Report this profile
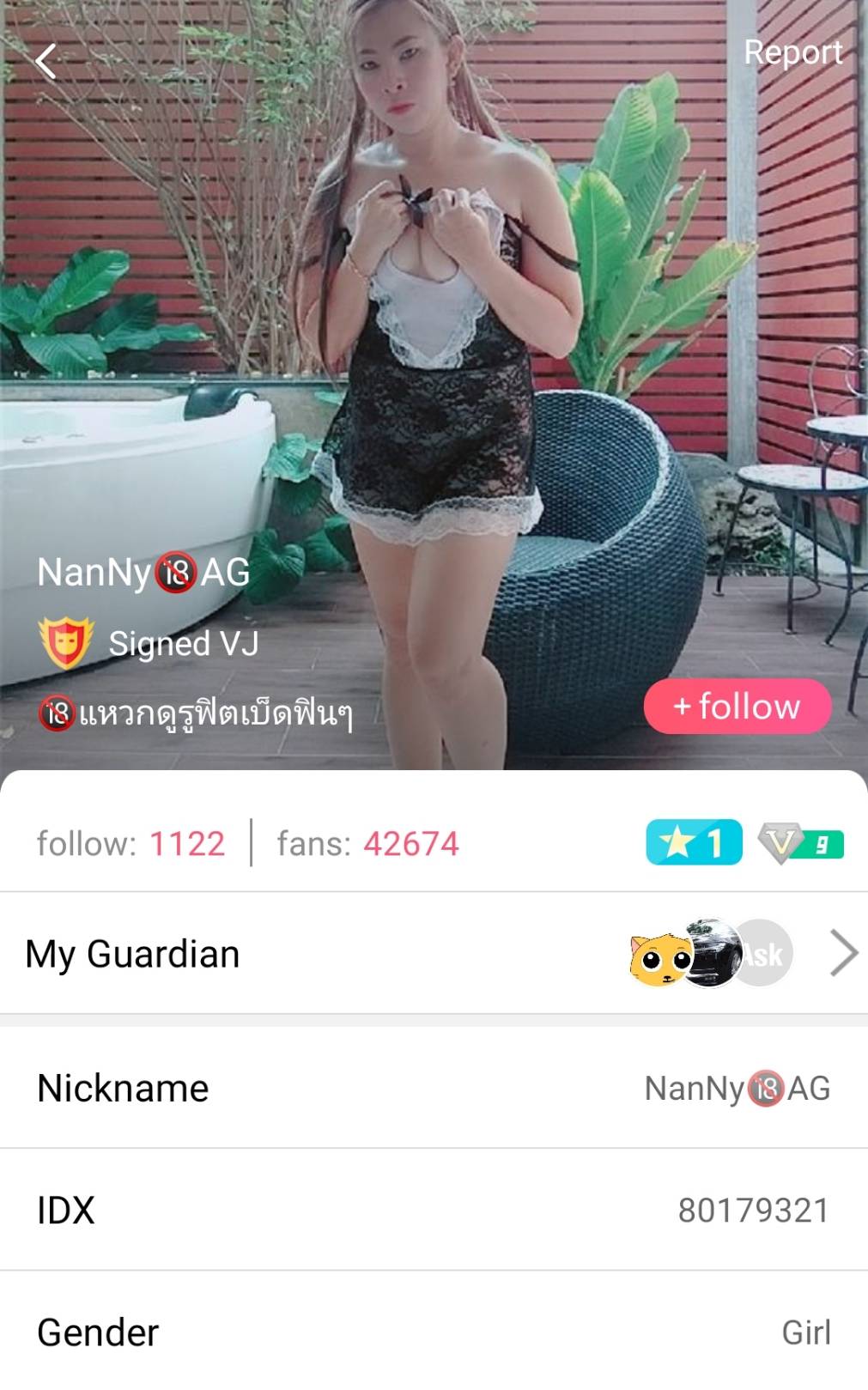868x1390 pixels. [x=792, y=52]
